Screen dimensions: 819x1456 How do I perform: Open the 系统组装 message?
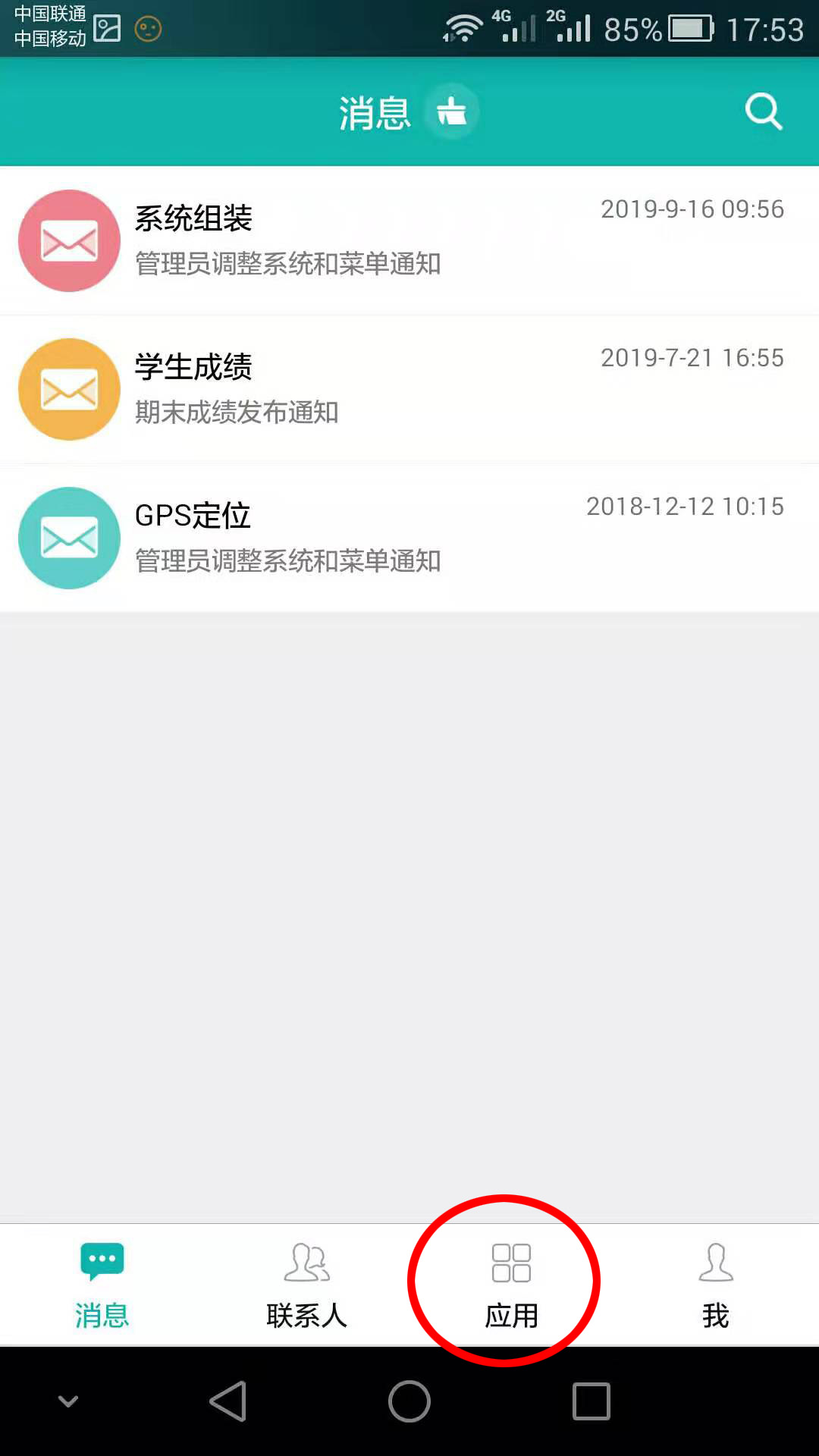tap(409, 240)
